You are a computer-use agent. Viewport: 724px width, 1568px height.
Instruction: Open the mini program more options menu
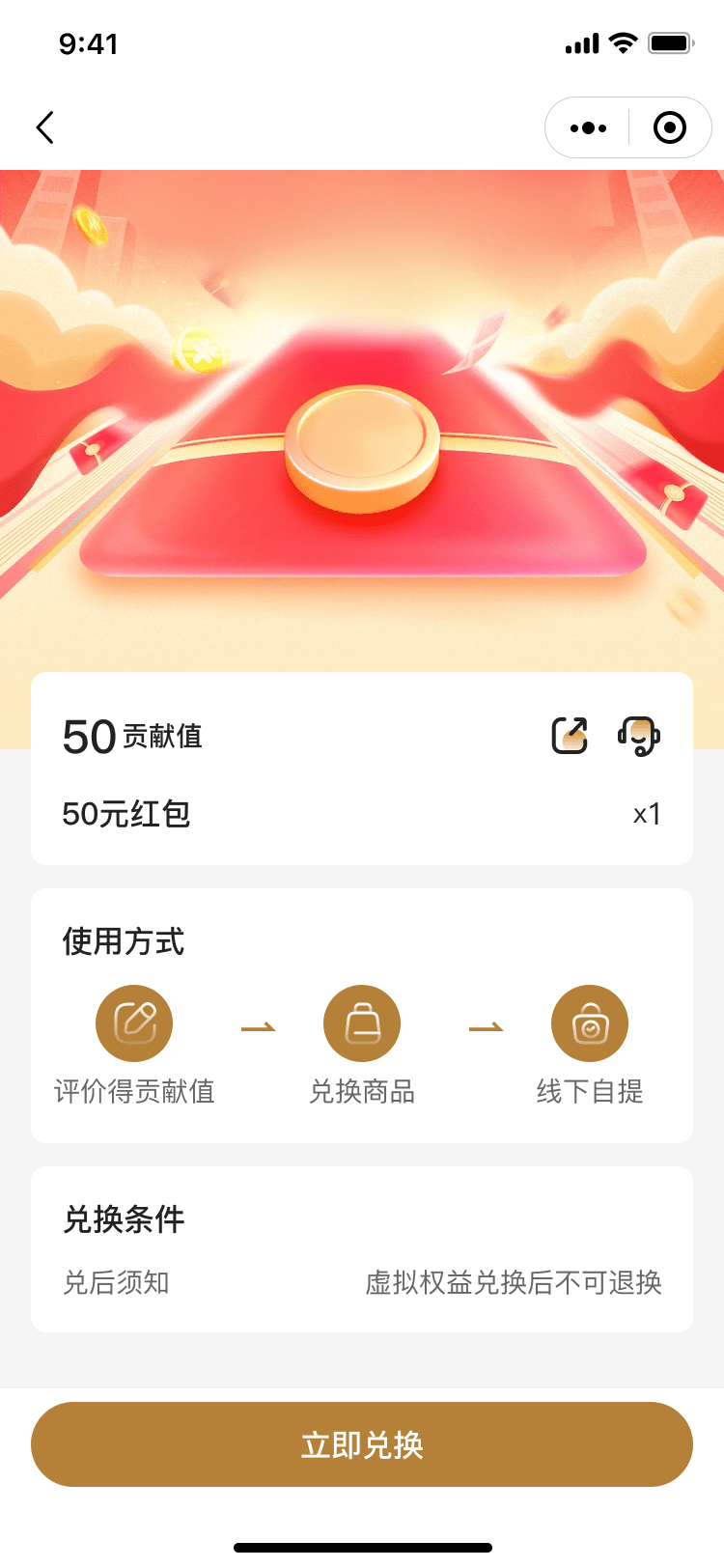(588, 127)
